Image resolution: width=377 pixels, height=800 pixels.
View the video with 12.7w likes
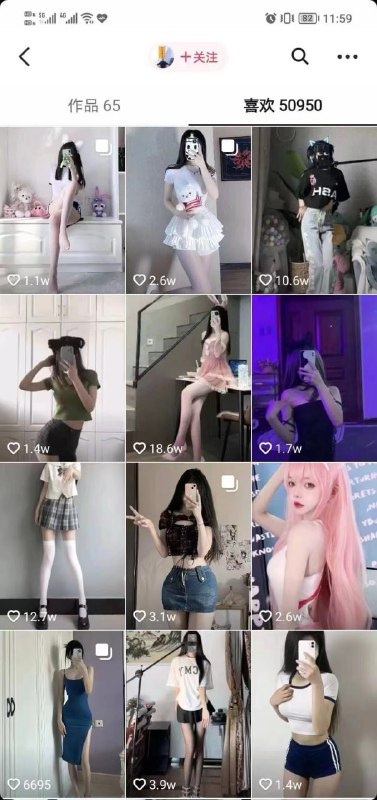coord(62,546)
